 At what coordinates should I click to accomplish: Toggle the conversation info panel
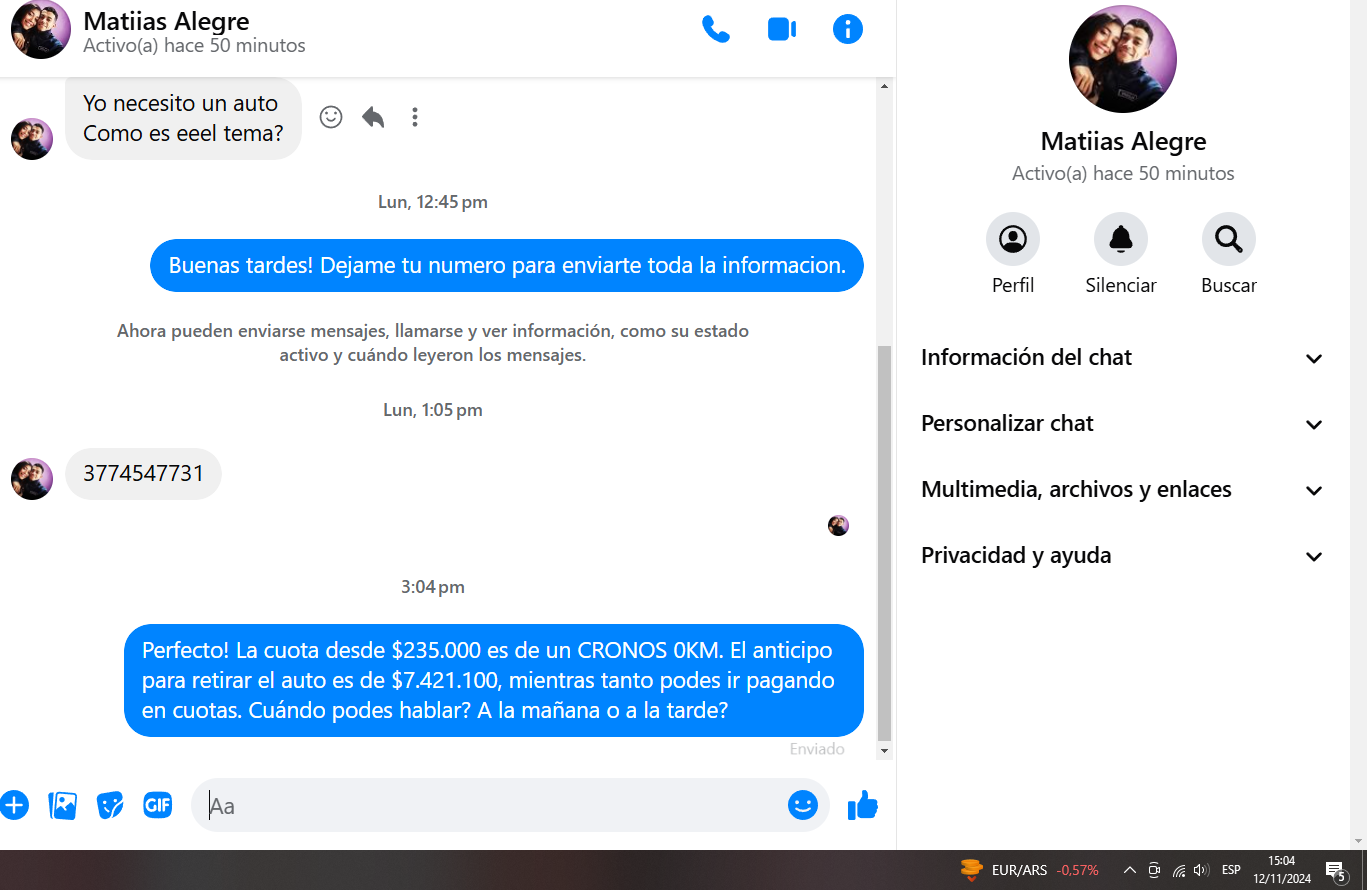(848, 29)
